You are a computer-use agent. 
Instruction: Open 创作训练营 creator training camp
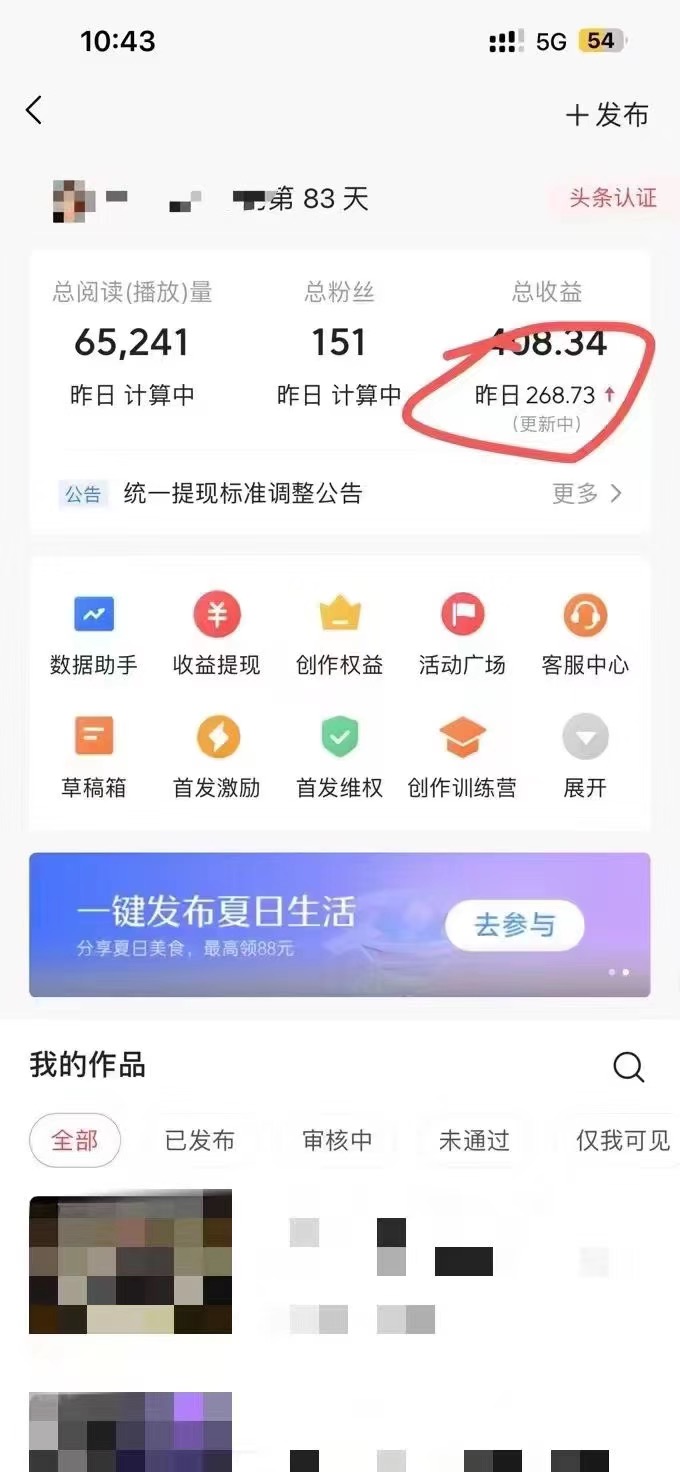click(462, 757)
